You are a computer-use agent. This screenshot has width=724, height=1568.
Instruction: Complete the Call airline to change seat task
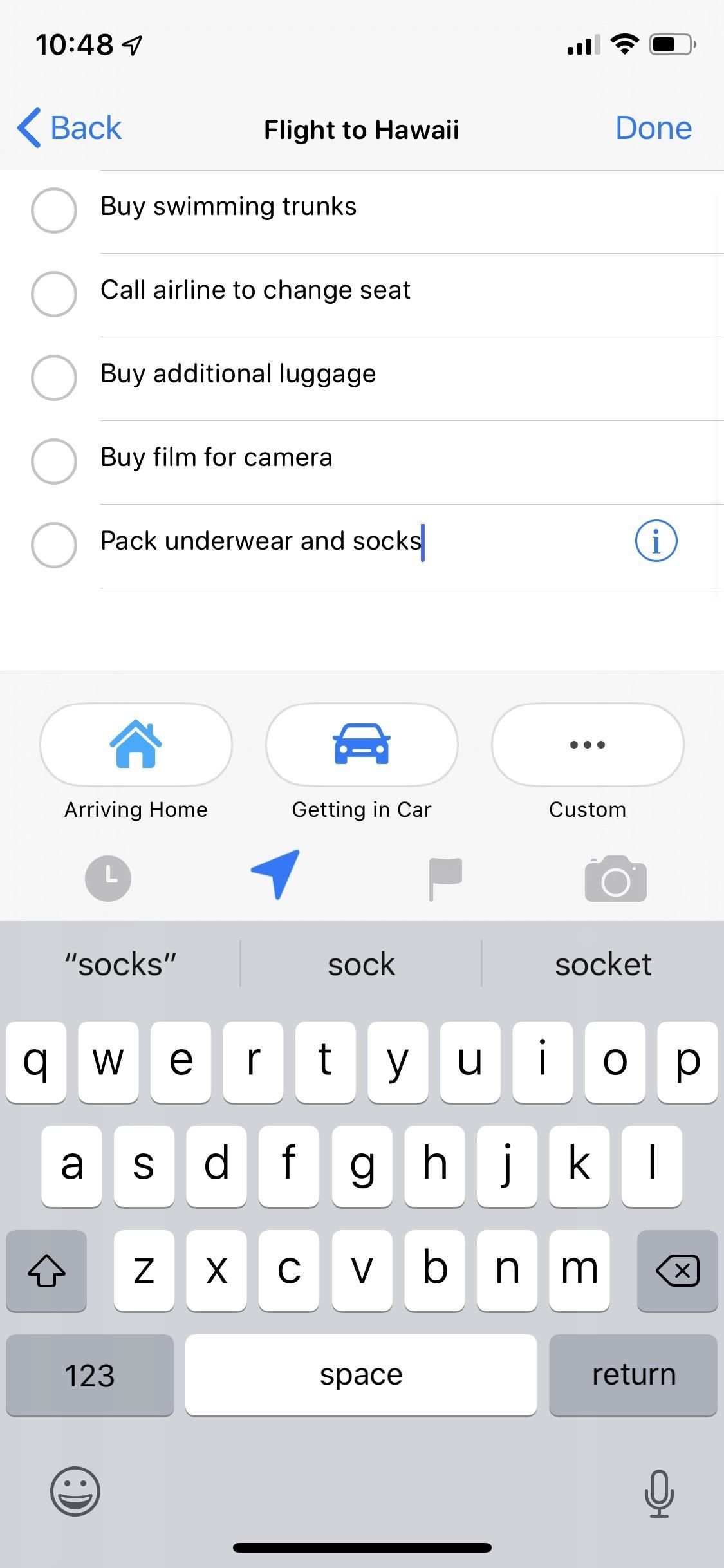click(x=54, y=294)
